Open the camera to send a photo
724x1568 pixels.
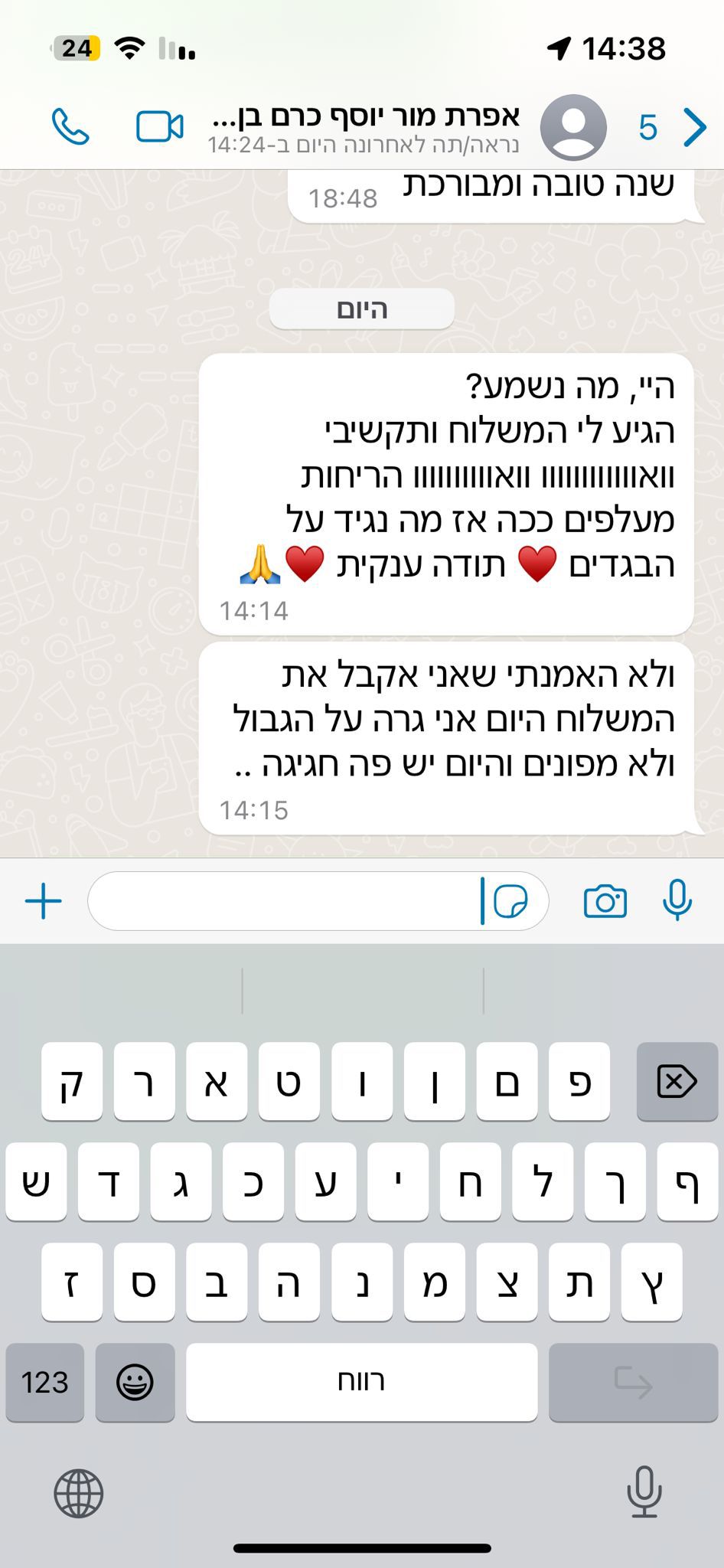[x=605, y=901]
